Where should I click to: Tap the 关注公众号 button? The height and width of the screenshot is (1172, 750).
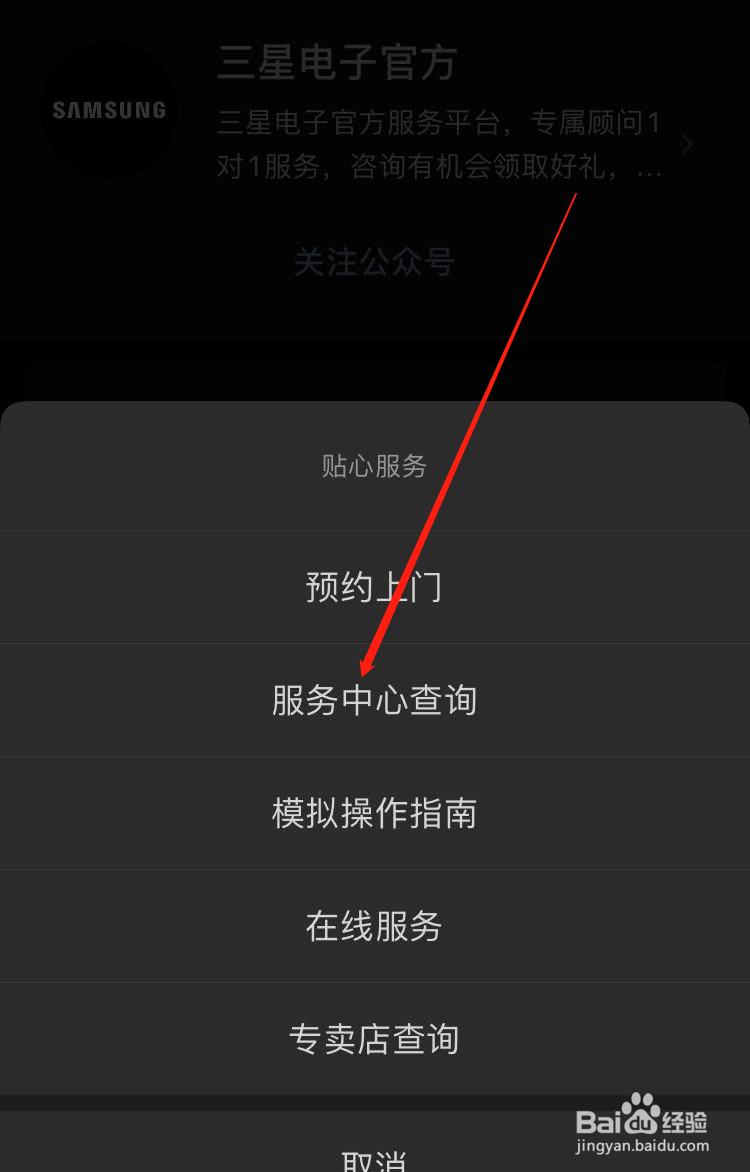[375, 262]
